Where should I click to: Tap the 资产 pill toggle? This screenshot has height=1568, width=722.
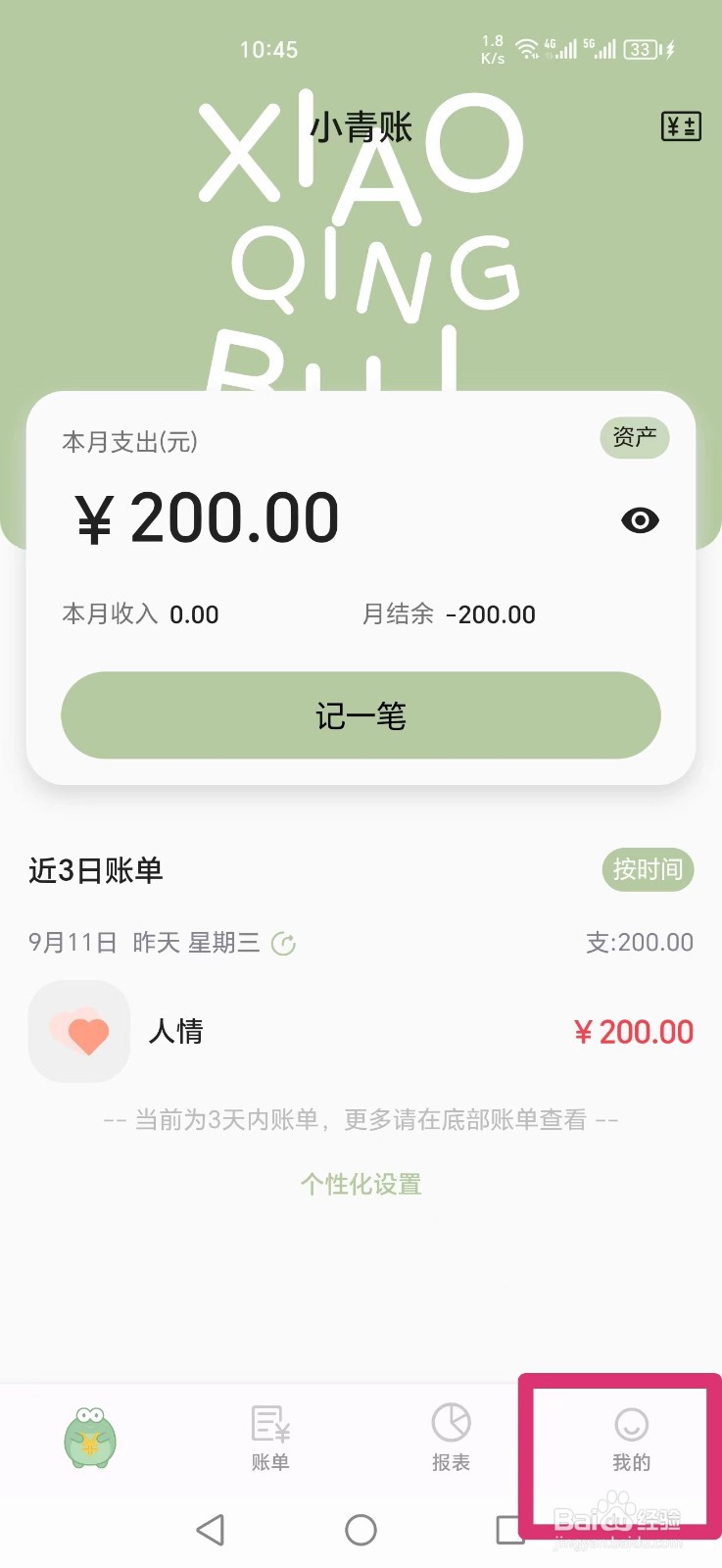(634, 439)
